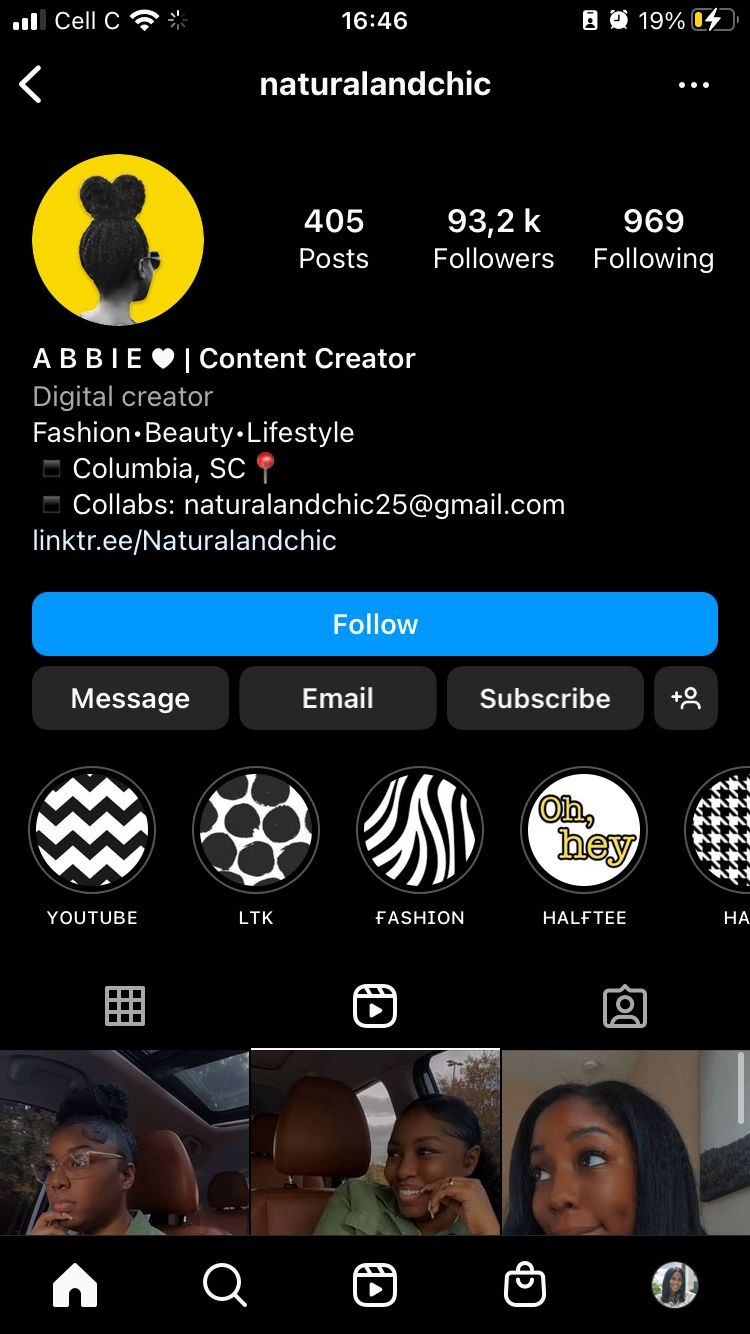The height and width of the screenshot is (1334, 750).
Task: Open the Search and explore tab
Action: (x=225, y=1285)
